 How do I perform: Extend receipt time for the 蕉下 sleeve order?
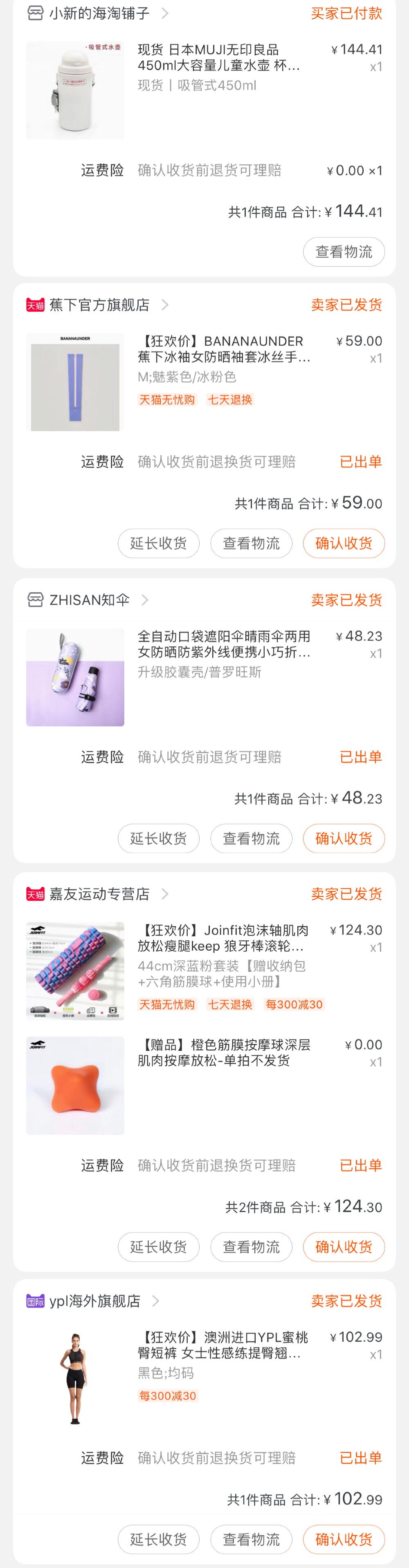click(x=158, y=544)
